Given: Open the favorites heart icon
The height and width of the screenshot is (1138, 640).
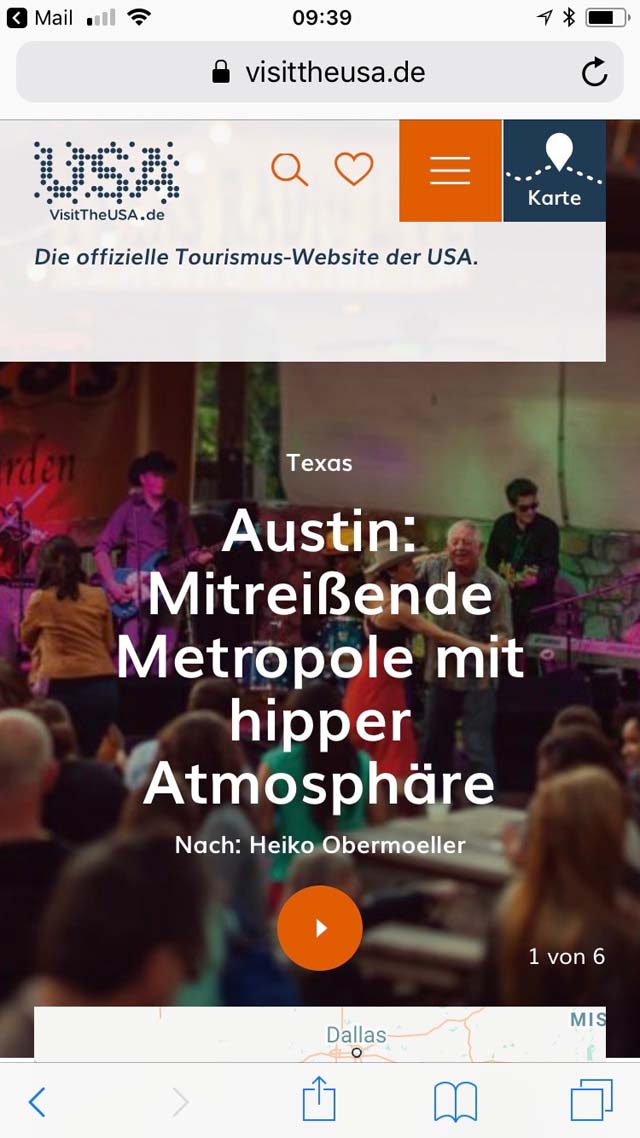Looking at the screenshot, I should [354, 168].
